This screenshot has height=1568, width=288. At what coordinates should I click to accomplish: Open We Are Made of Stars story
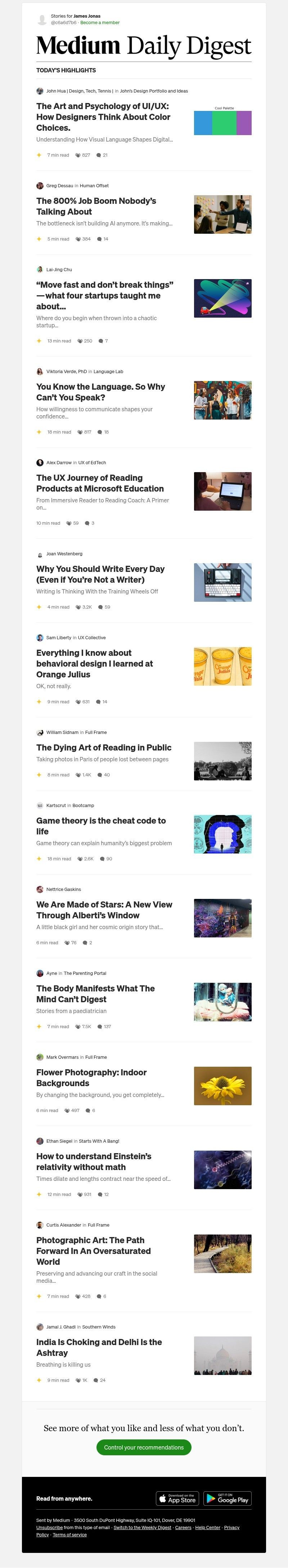[x=104, y=909]
